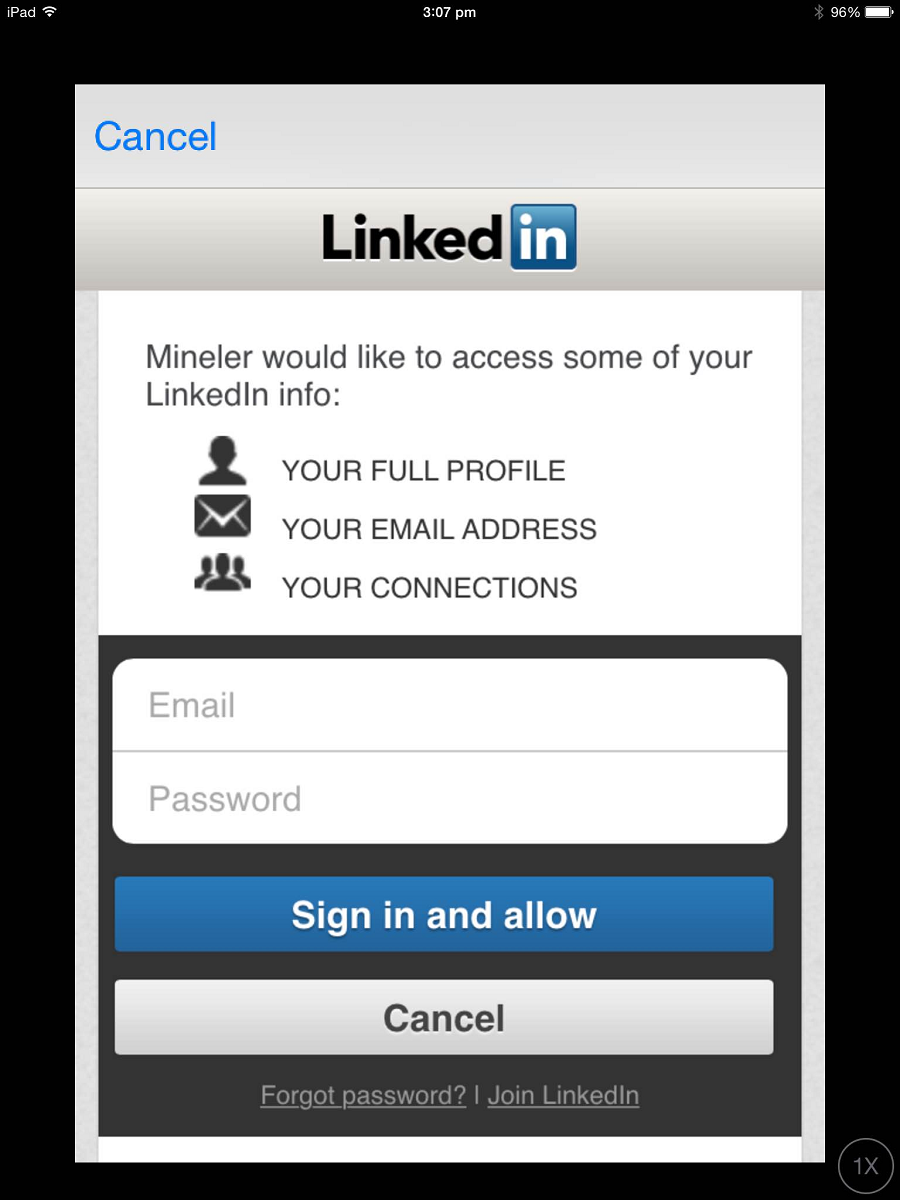
Task: Open the Forgot password? link
Action: (363, 1095)
